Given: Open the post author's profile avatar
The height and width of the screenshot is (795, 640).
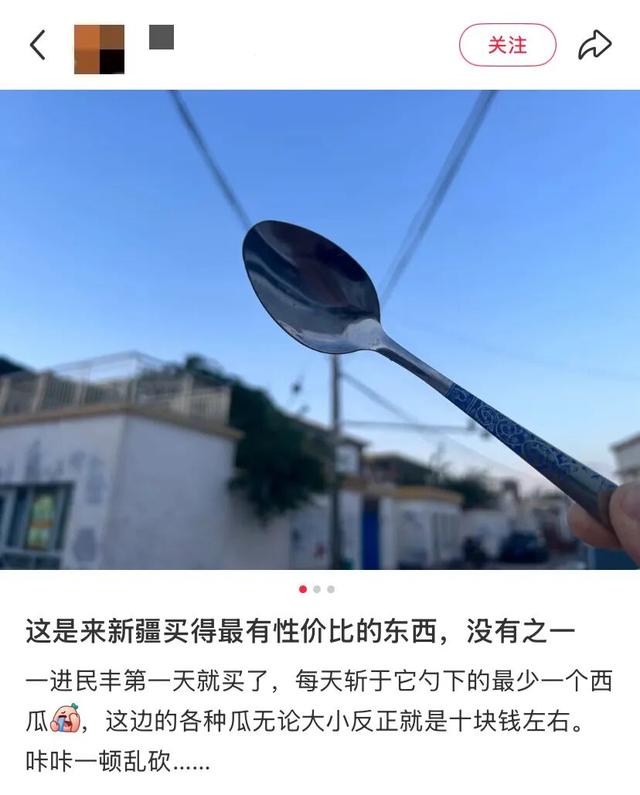Looking at the screenshot, I should [99, 49].
